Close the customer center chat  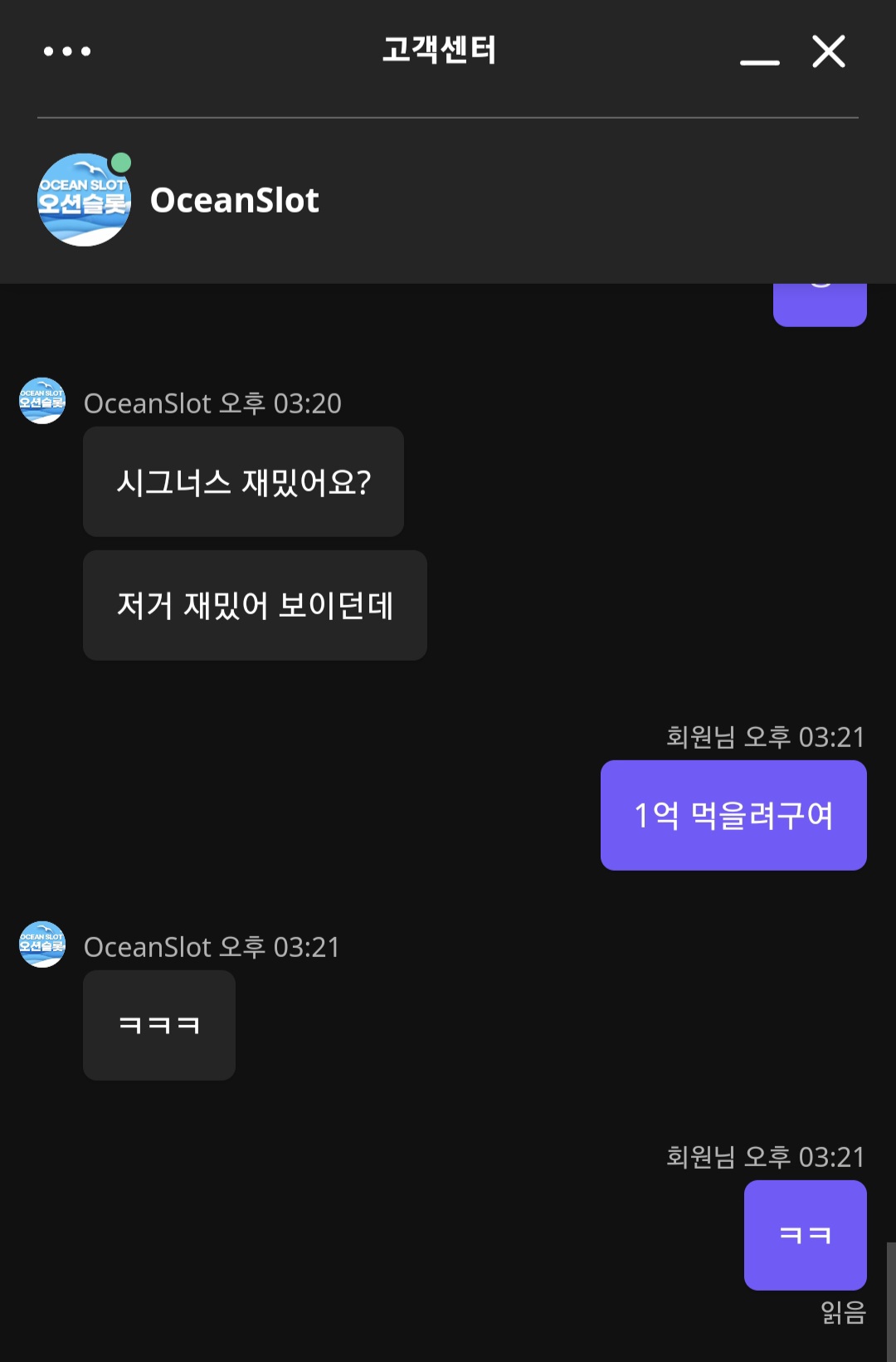(x=829, y=51)
